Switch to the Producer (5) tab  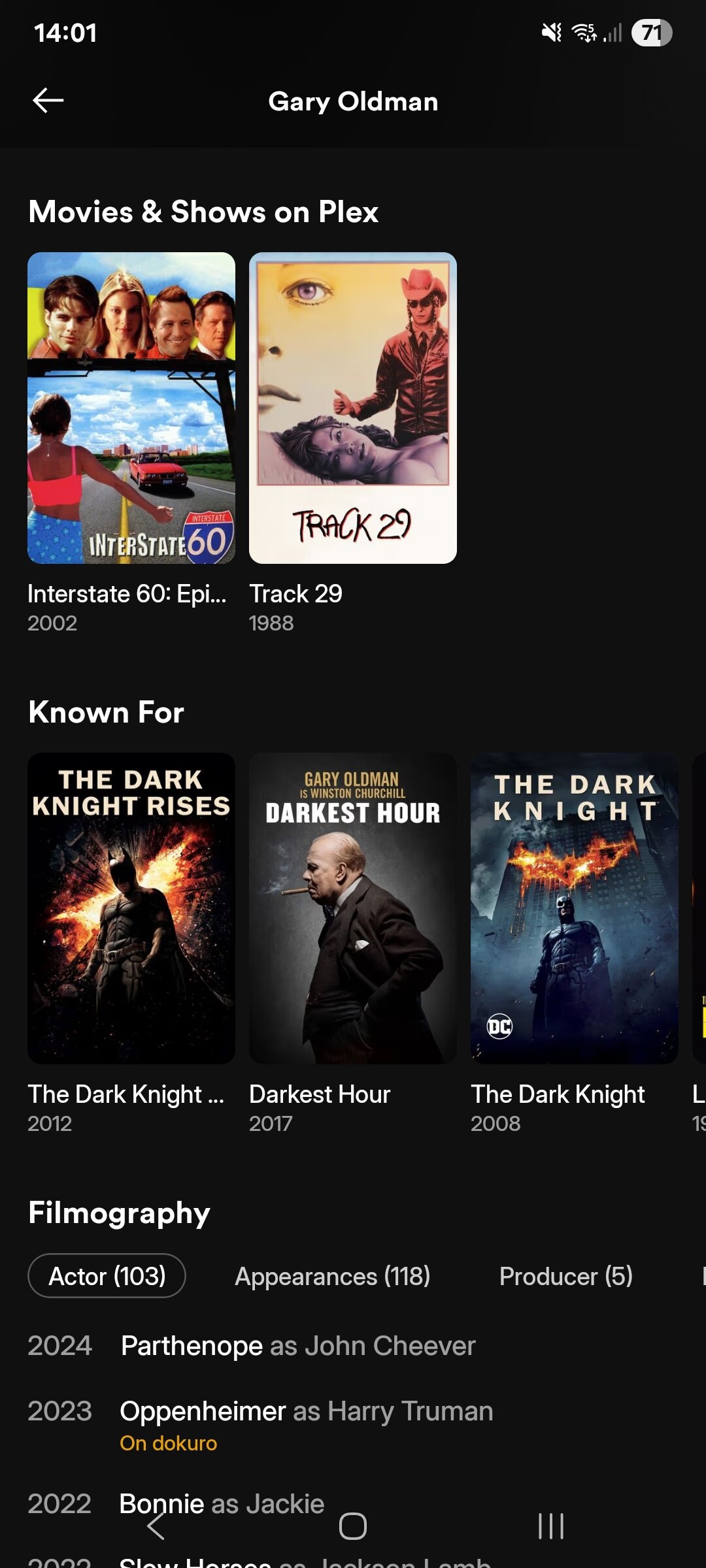[x=565, y=1276]
